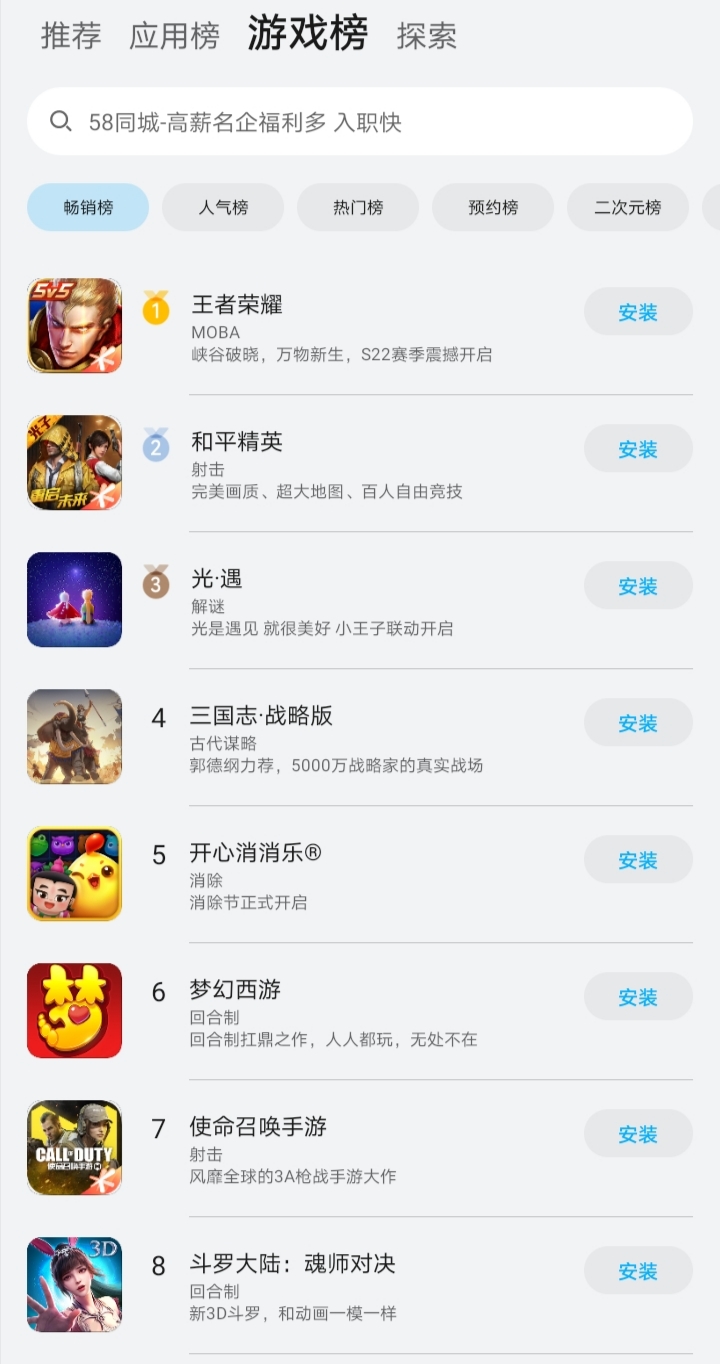Viewport: 720px width, 1364px height.
Task: Tap the 和平精英 game icon
Action: click(74, 462)
